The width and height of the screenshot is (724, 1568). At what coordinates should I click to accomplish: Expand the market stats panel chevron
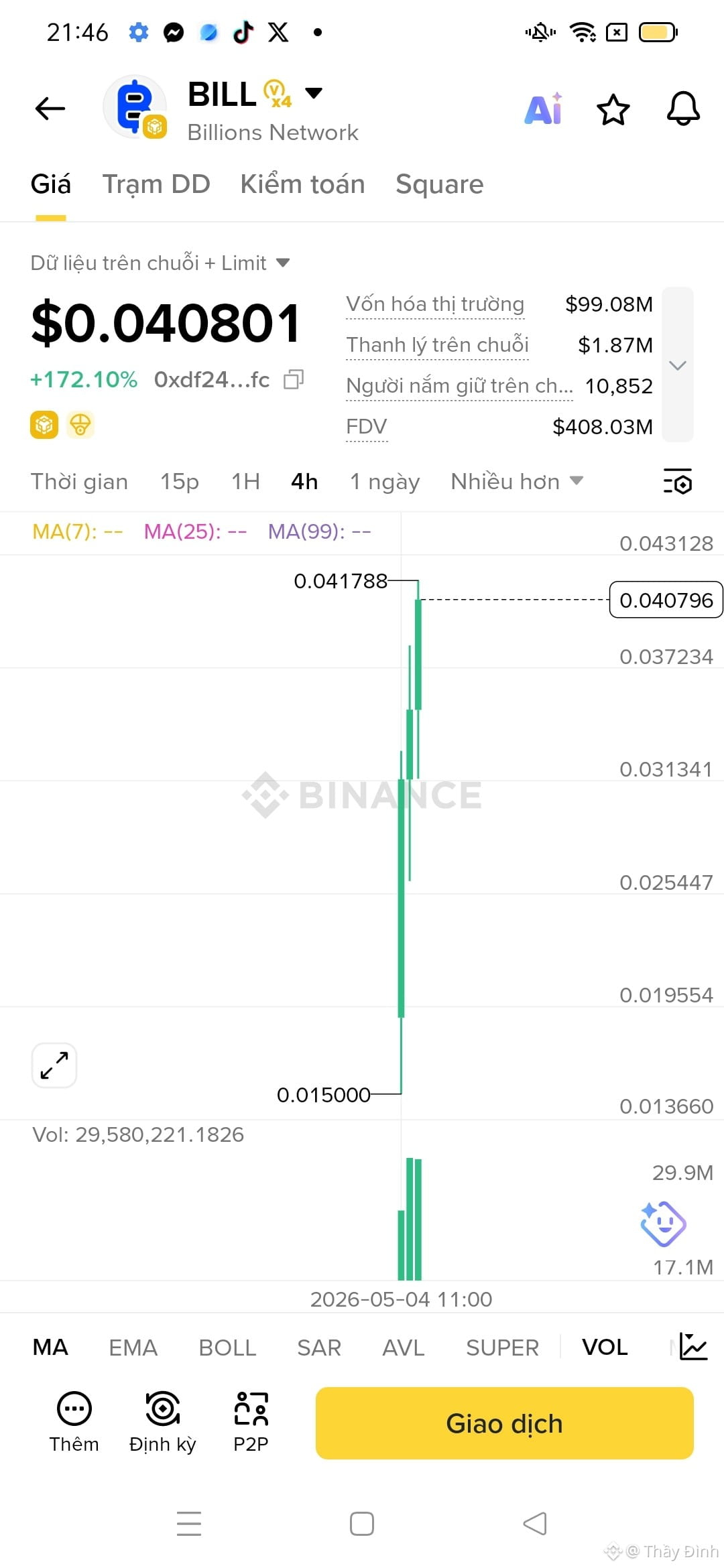(678, 365)
